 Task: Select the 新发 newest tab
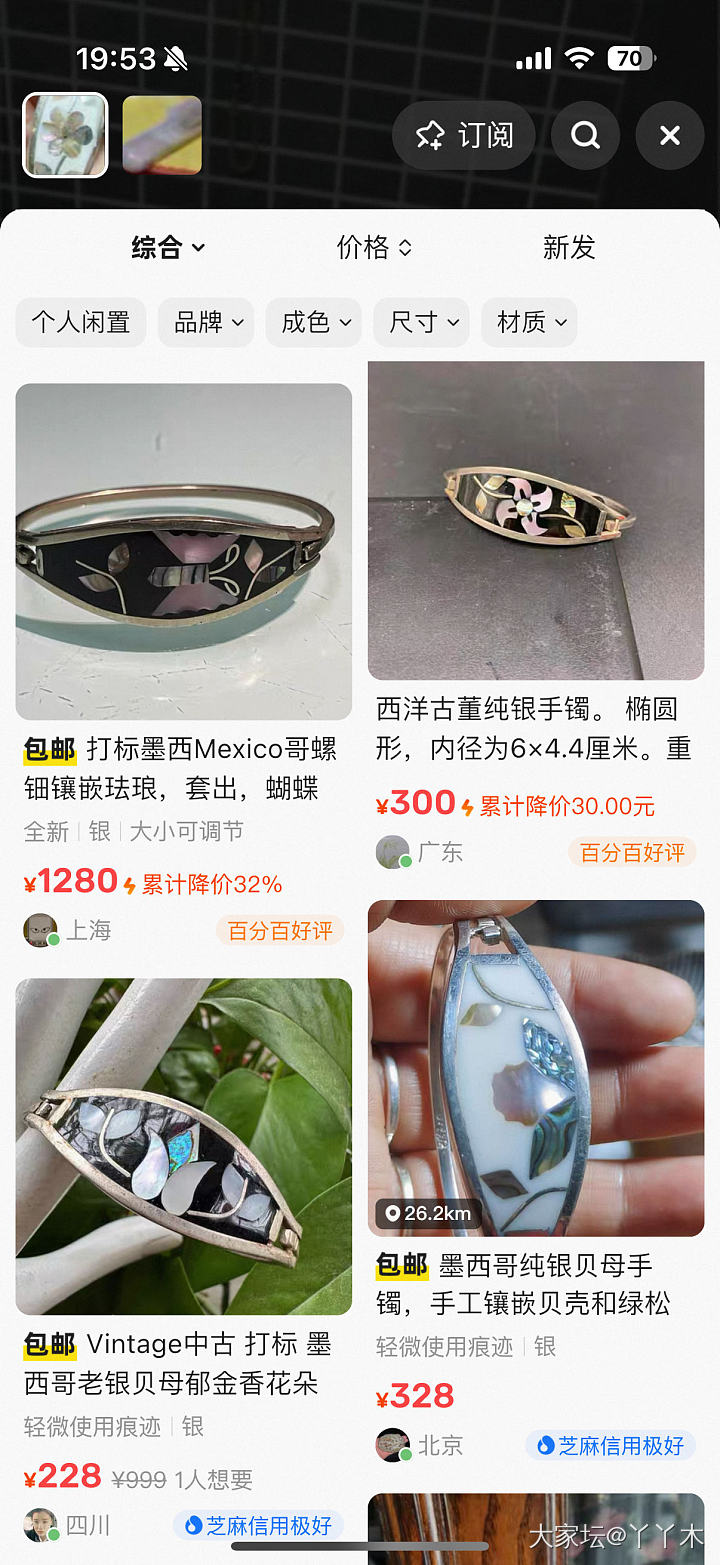(x=568, y=248)
